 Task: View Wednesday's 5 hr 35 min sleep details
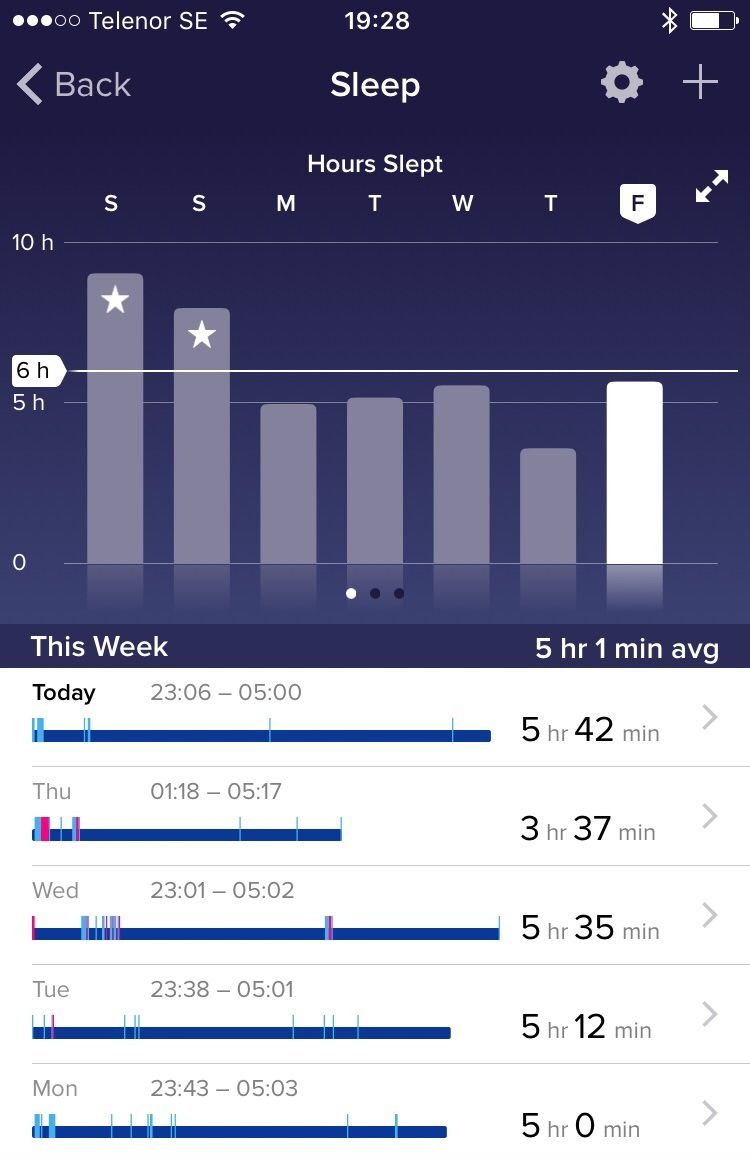point(375,915)
